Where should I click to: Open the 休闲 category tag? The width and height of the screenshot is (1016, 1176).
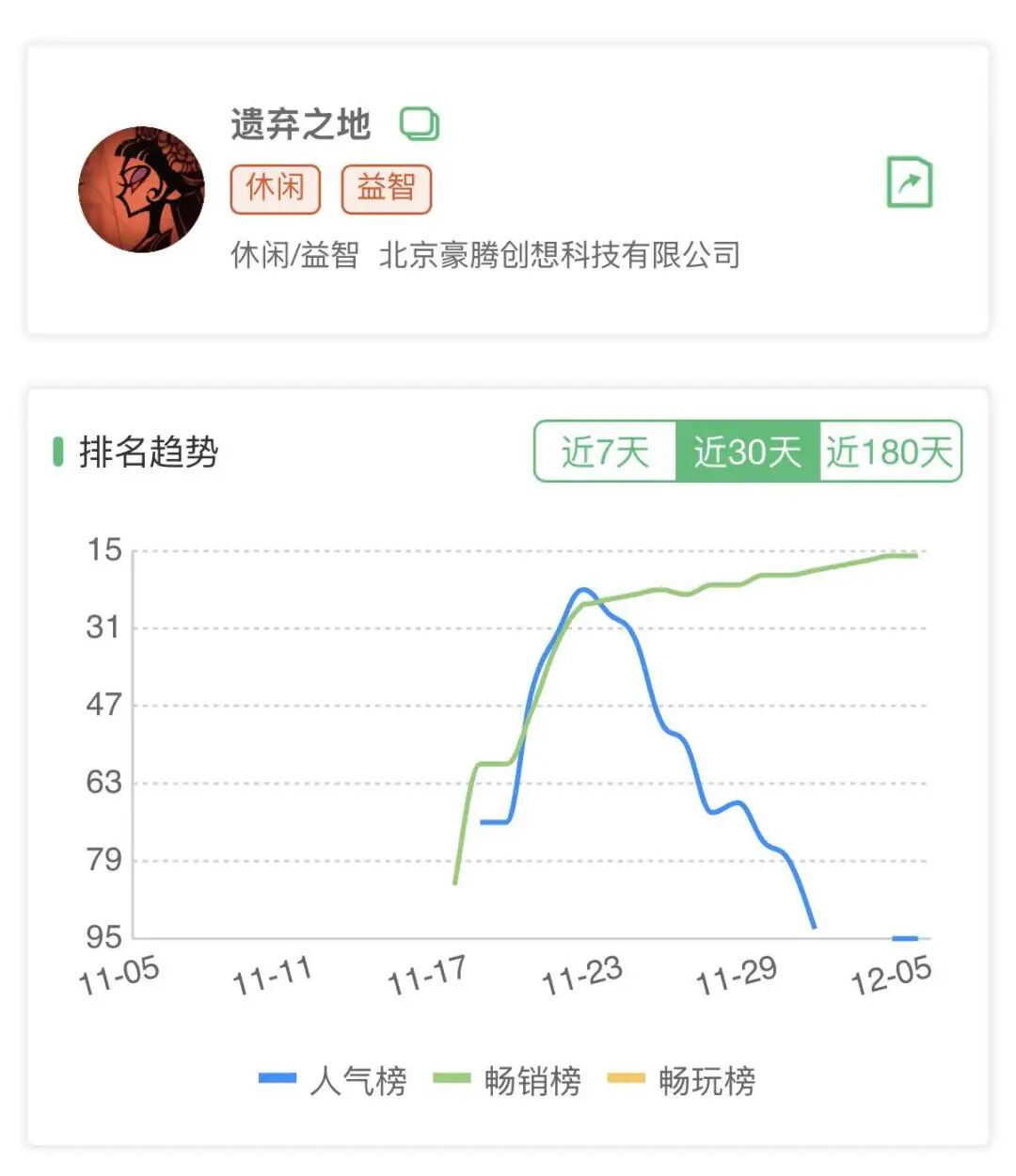[276, 189]
